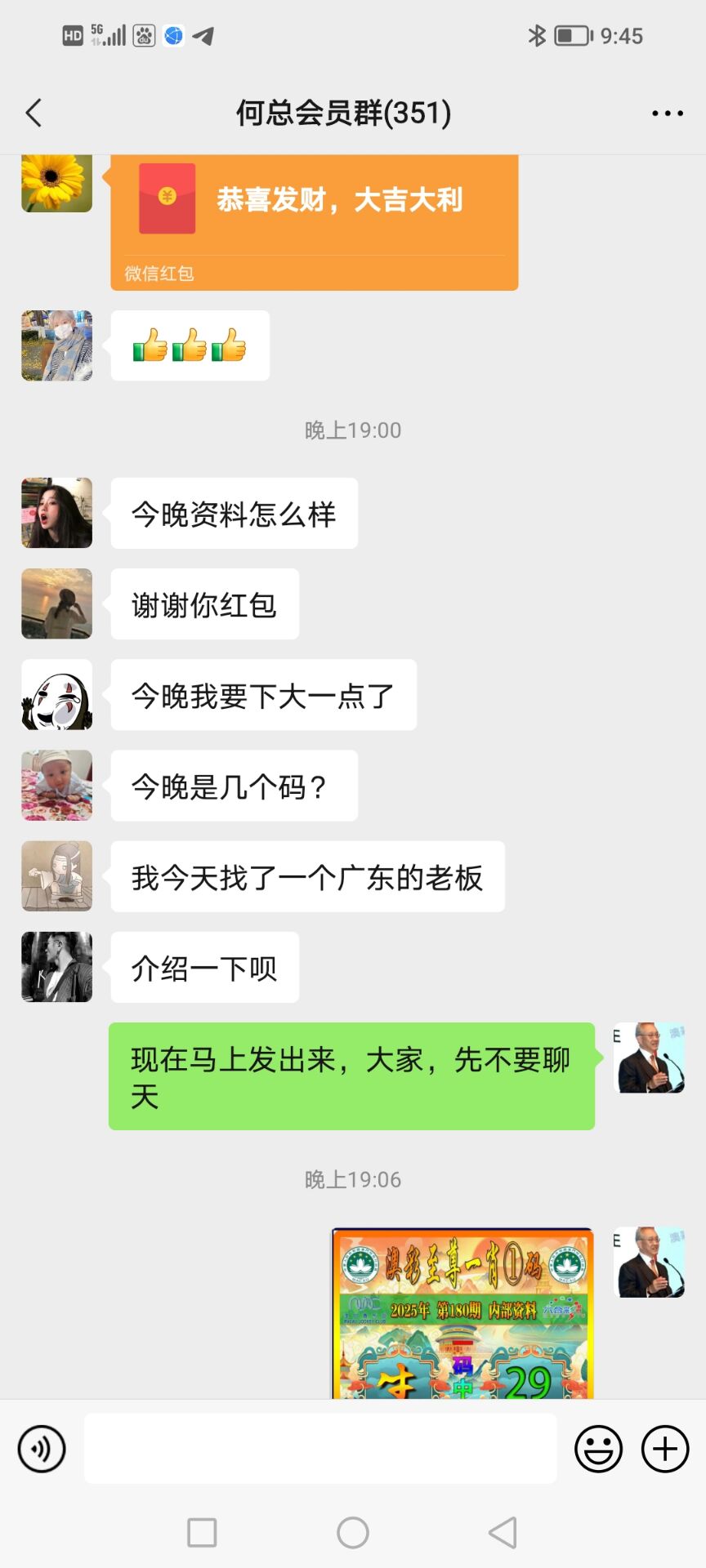Open the emoji picker
The width and height of the screenshot is (706, 1568).
point(598,1449)
